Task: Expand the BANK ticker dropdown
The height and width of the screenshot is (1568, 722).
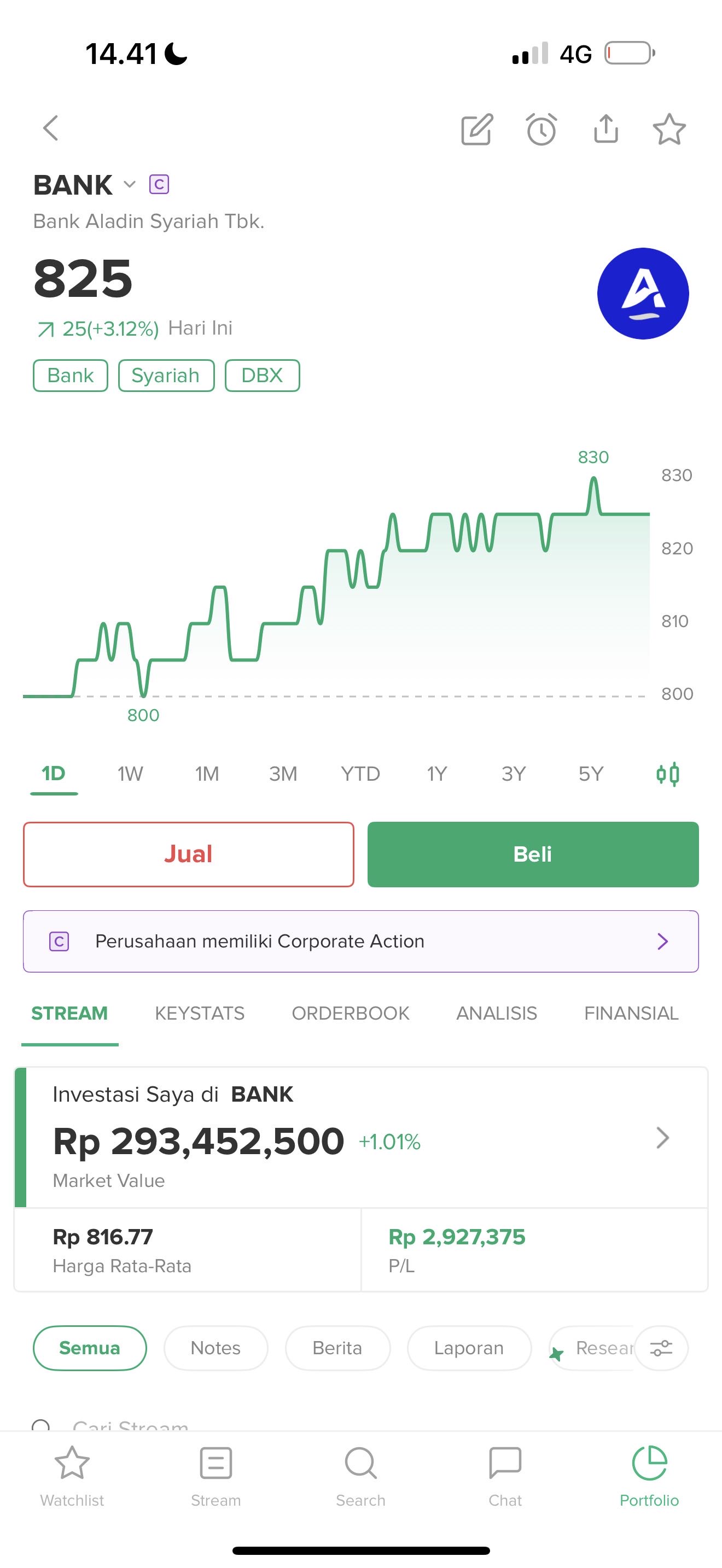Action: click(x=129, y=184)
